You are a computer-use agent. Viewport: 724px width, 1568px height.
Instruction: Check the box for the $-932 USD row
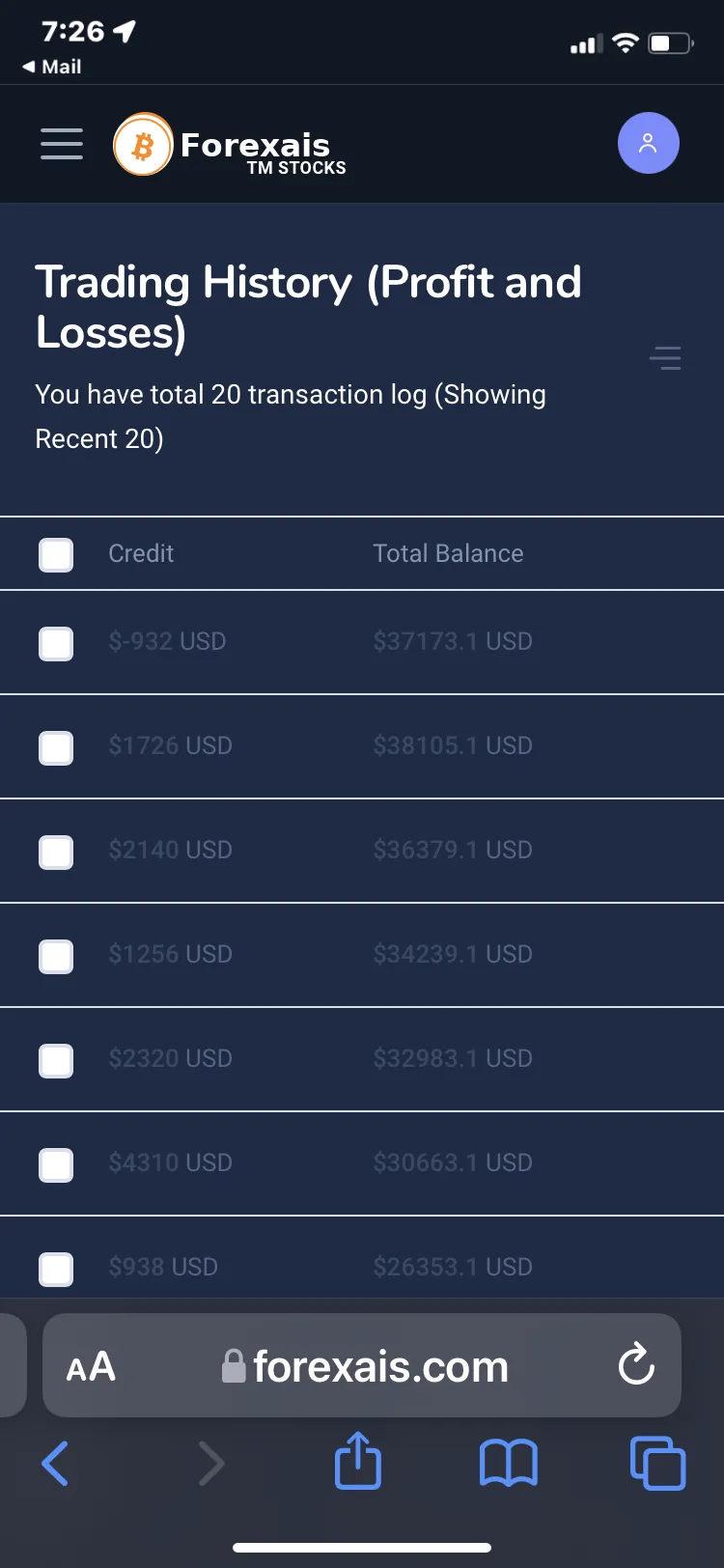(56, 643)
